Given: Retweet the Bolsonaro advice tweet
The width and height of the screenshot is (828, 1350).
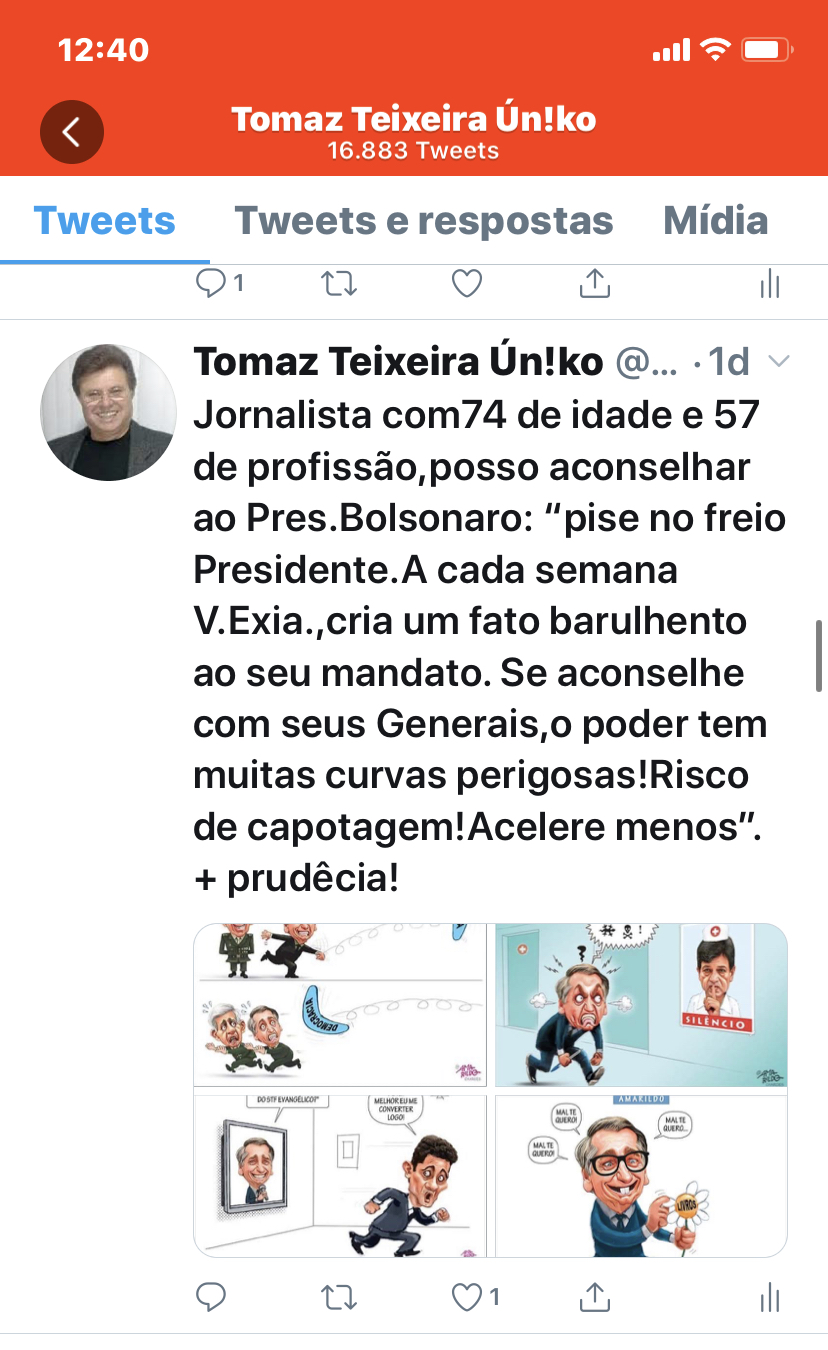Looking at the screenshot, I should [x=339, y=1298].
